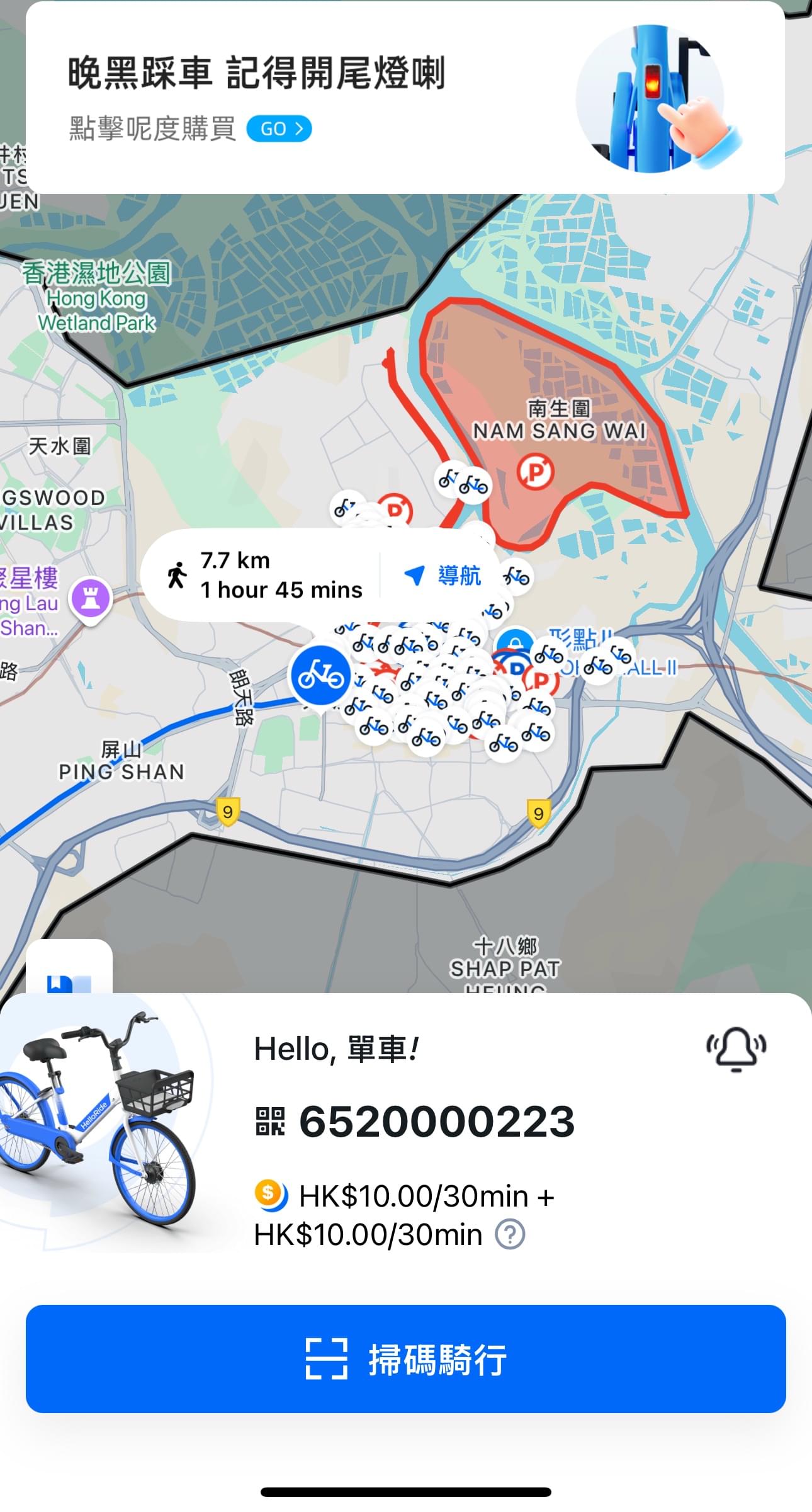Start navigation with the 導航 button
Screen dimensions: 812x1512
[443, 575]
